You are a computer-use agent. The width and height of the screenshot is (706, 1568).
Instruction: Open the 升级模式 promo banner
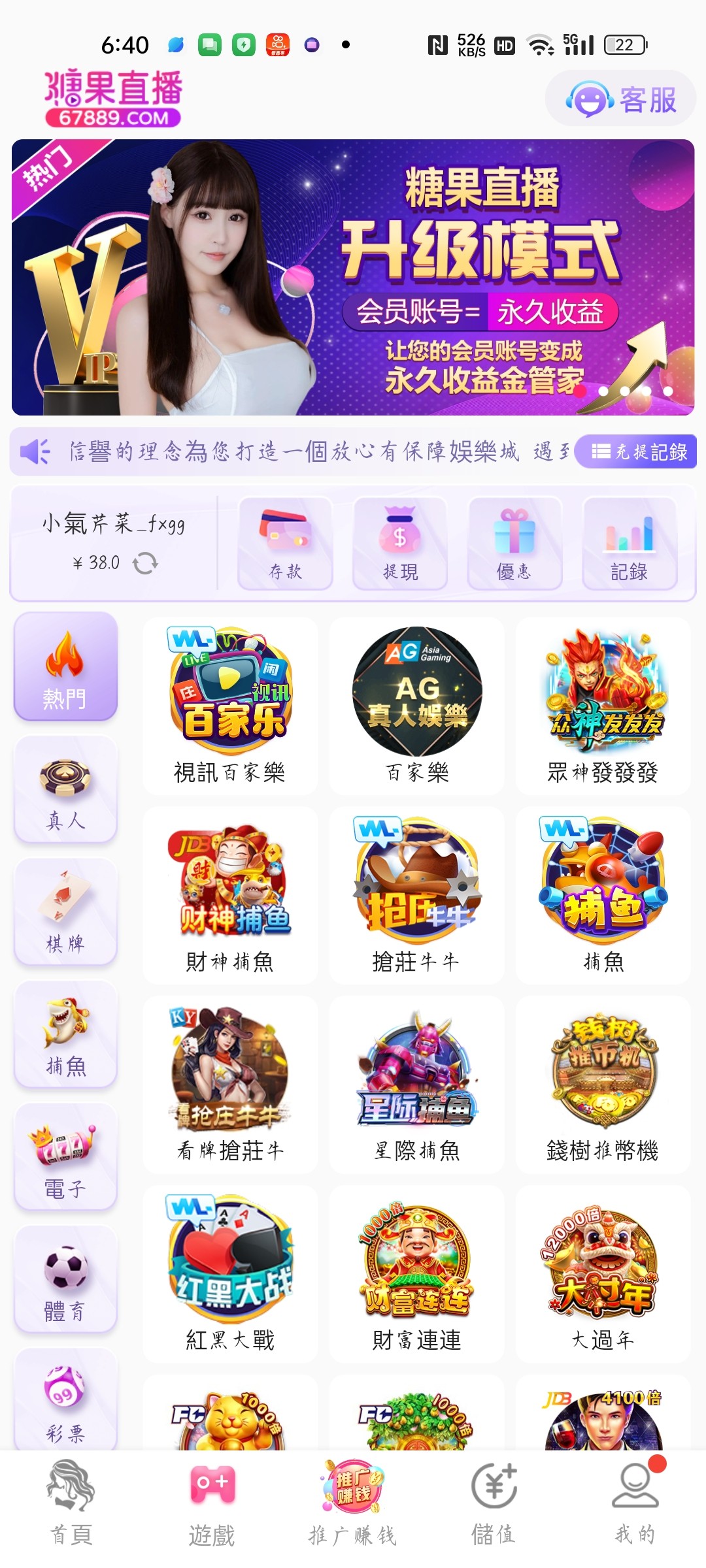point(353,277)
